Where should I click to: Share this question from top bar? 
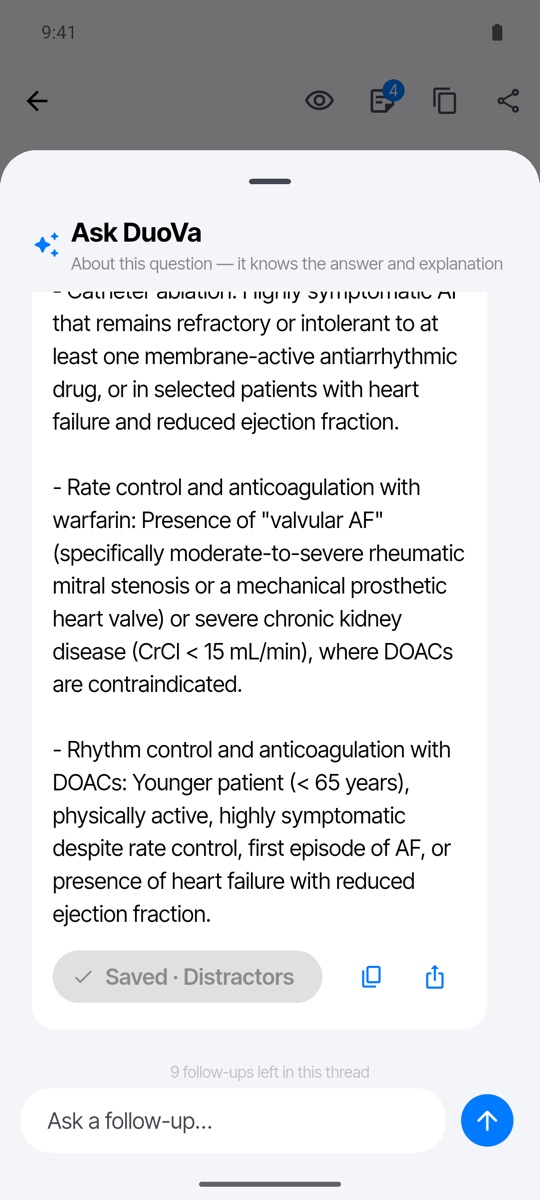pos(508,101)
